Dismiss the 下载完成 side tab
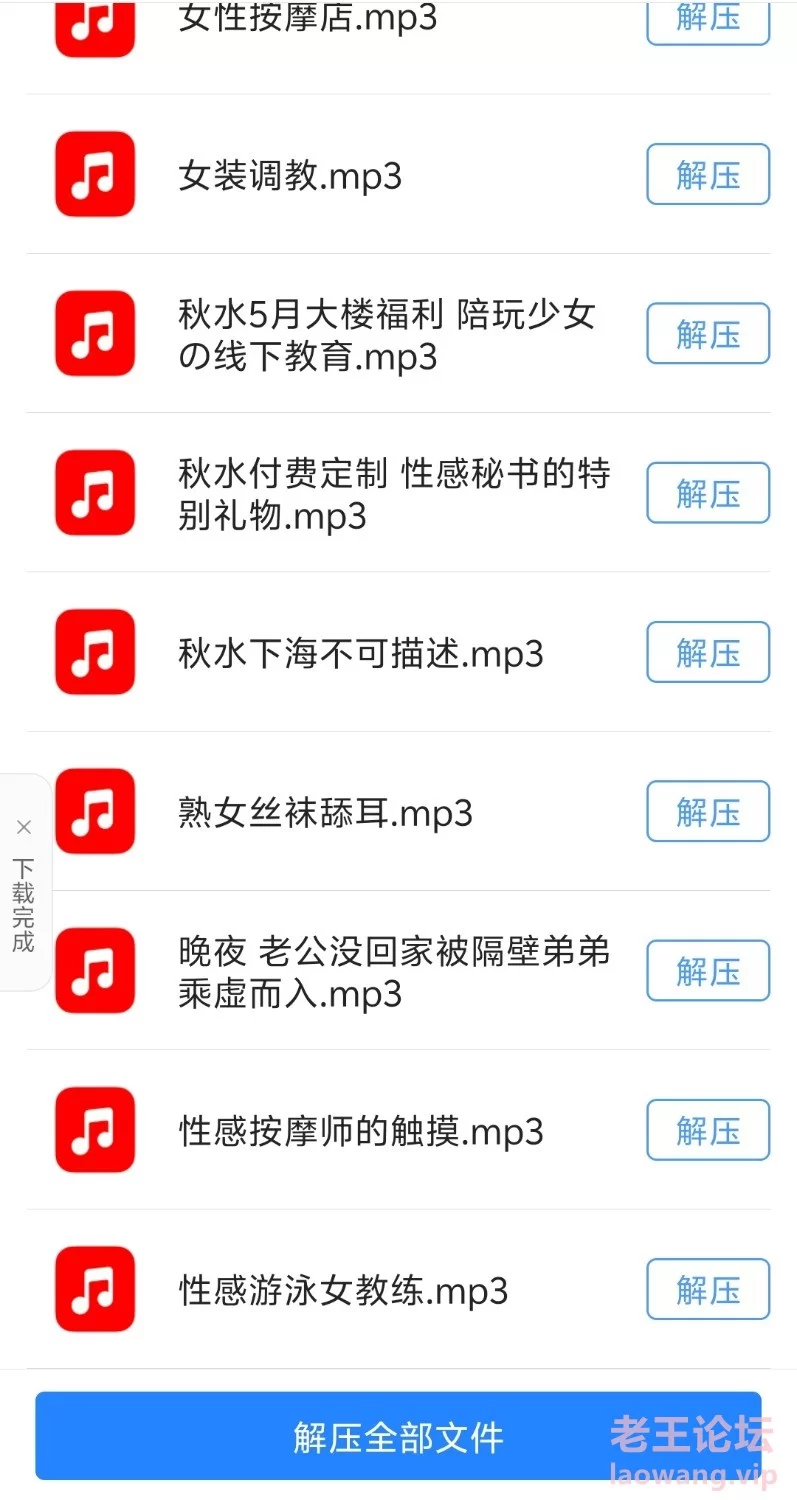The image size is (797, 1500). pos(24,827)
